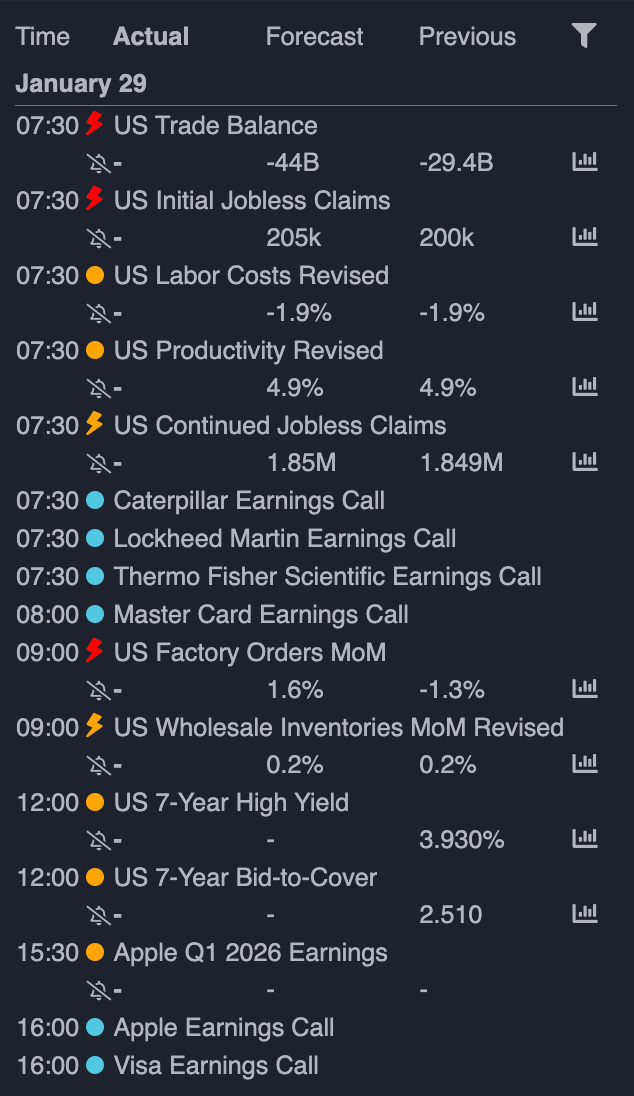
Task: Enable alert for US Wholesale Inventories MoM Revised
Action: 99,764
